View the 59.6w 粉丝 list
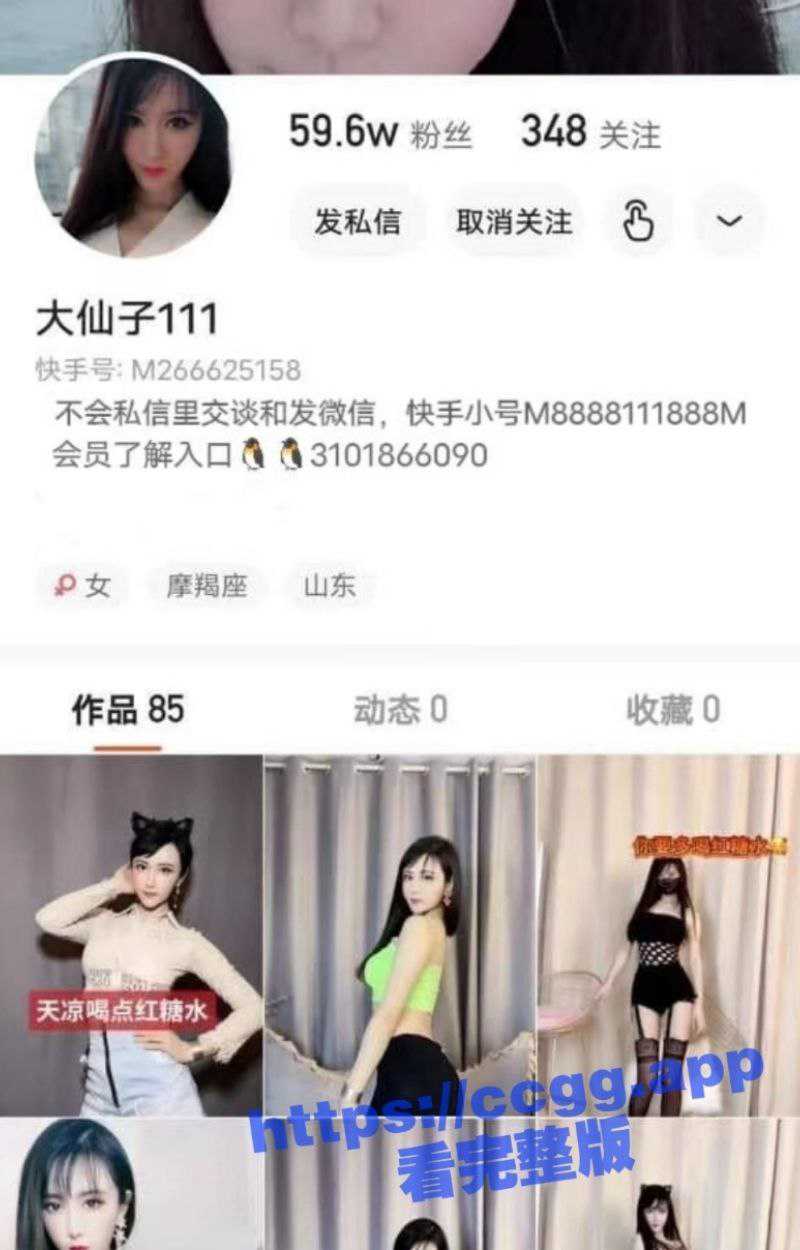 (380, 133)
